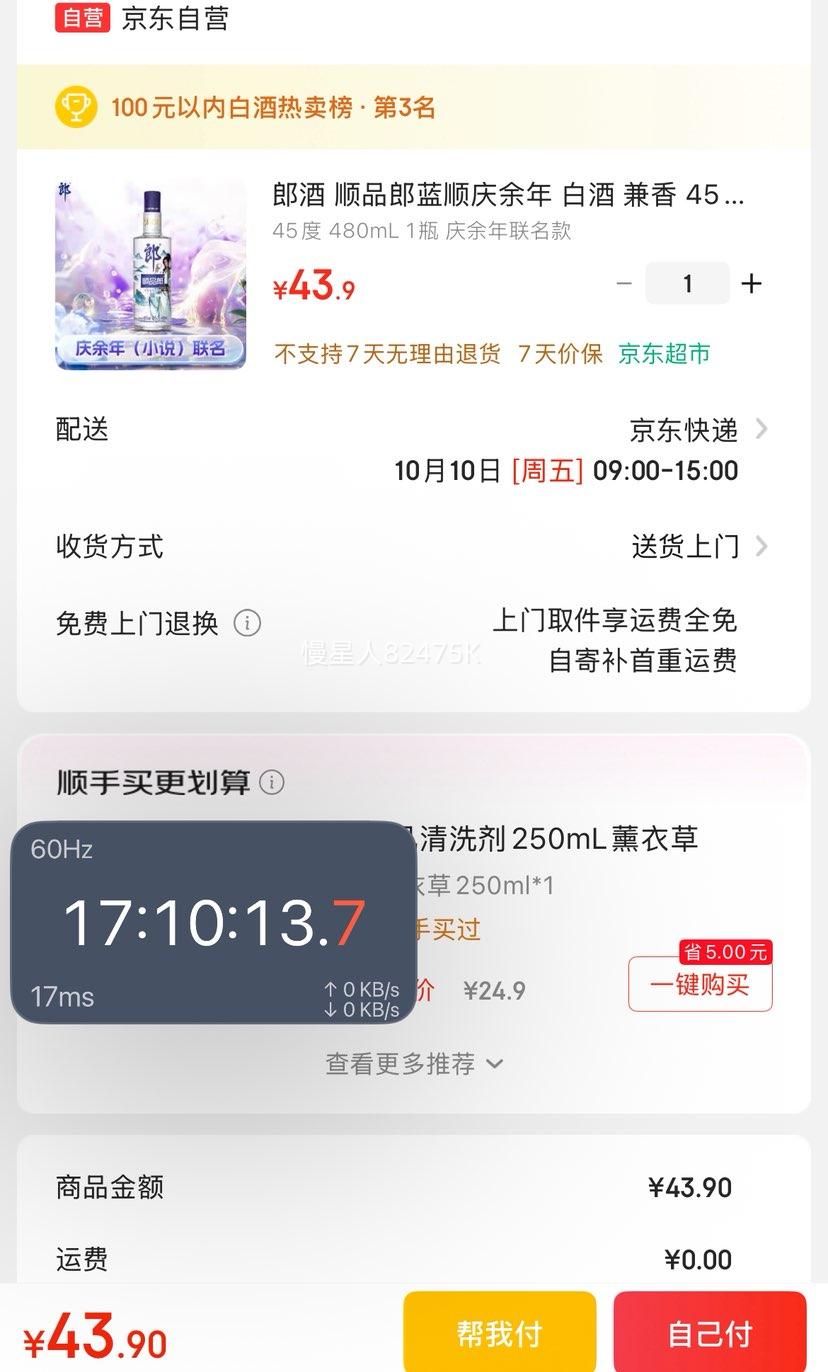
Task: Open the info icon beside 顺手买更划算
Action: [x=272, y=782]
